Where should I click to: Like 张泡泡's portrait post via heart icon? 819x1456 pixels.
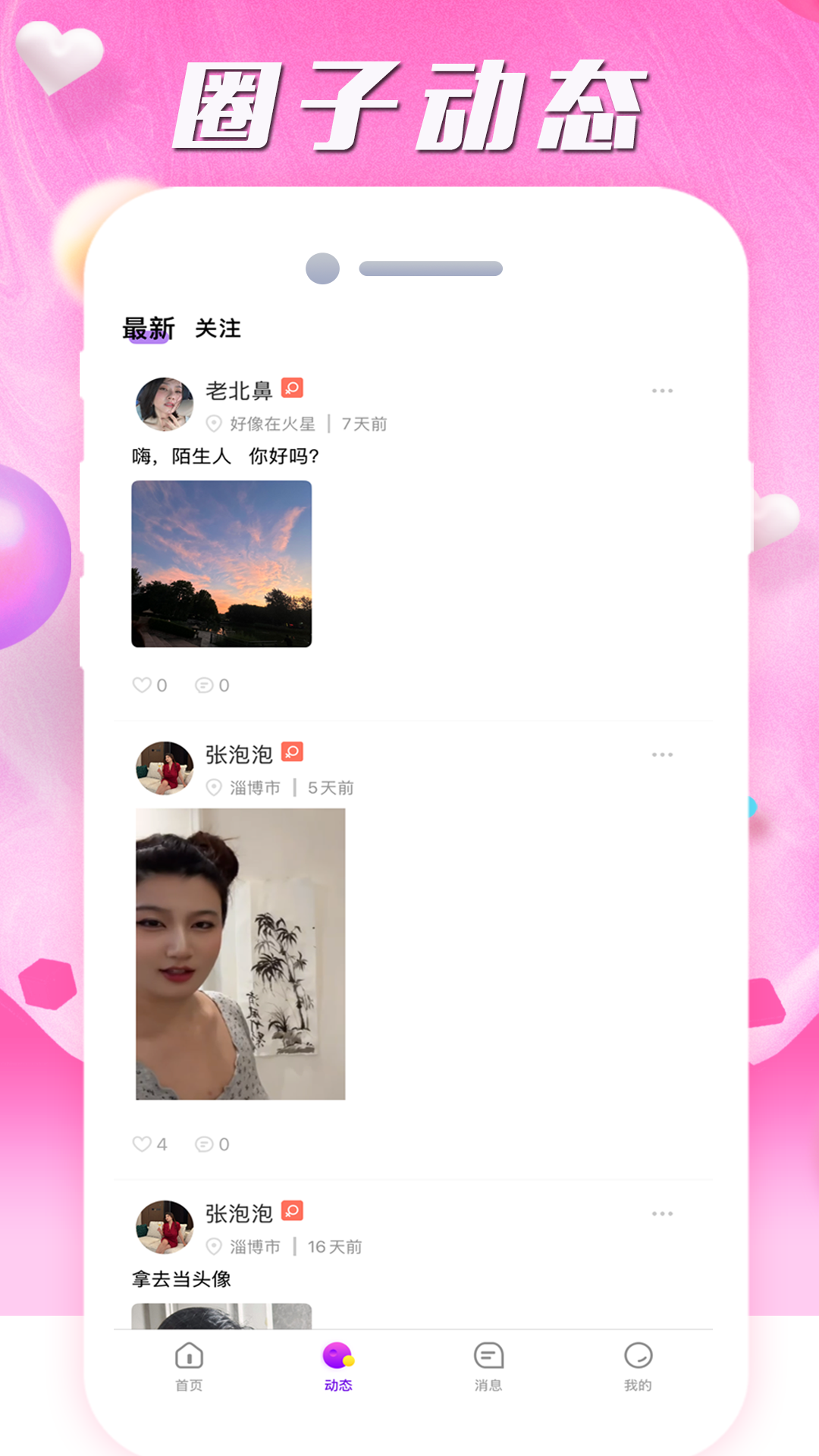tap(143, 1143)
